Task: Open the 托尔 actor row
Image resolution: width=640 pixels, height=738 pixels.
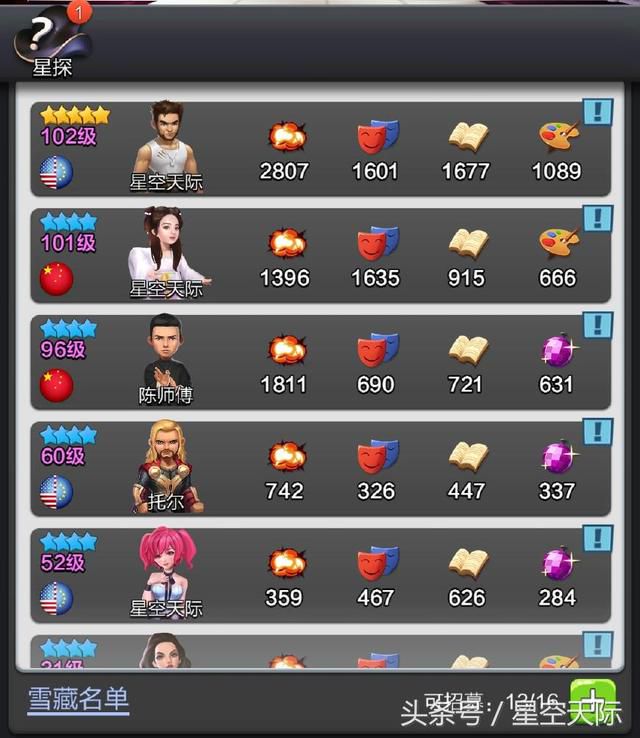Action: click(x=320, y=470)
